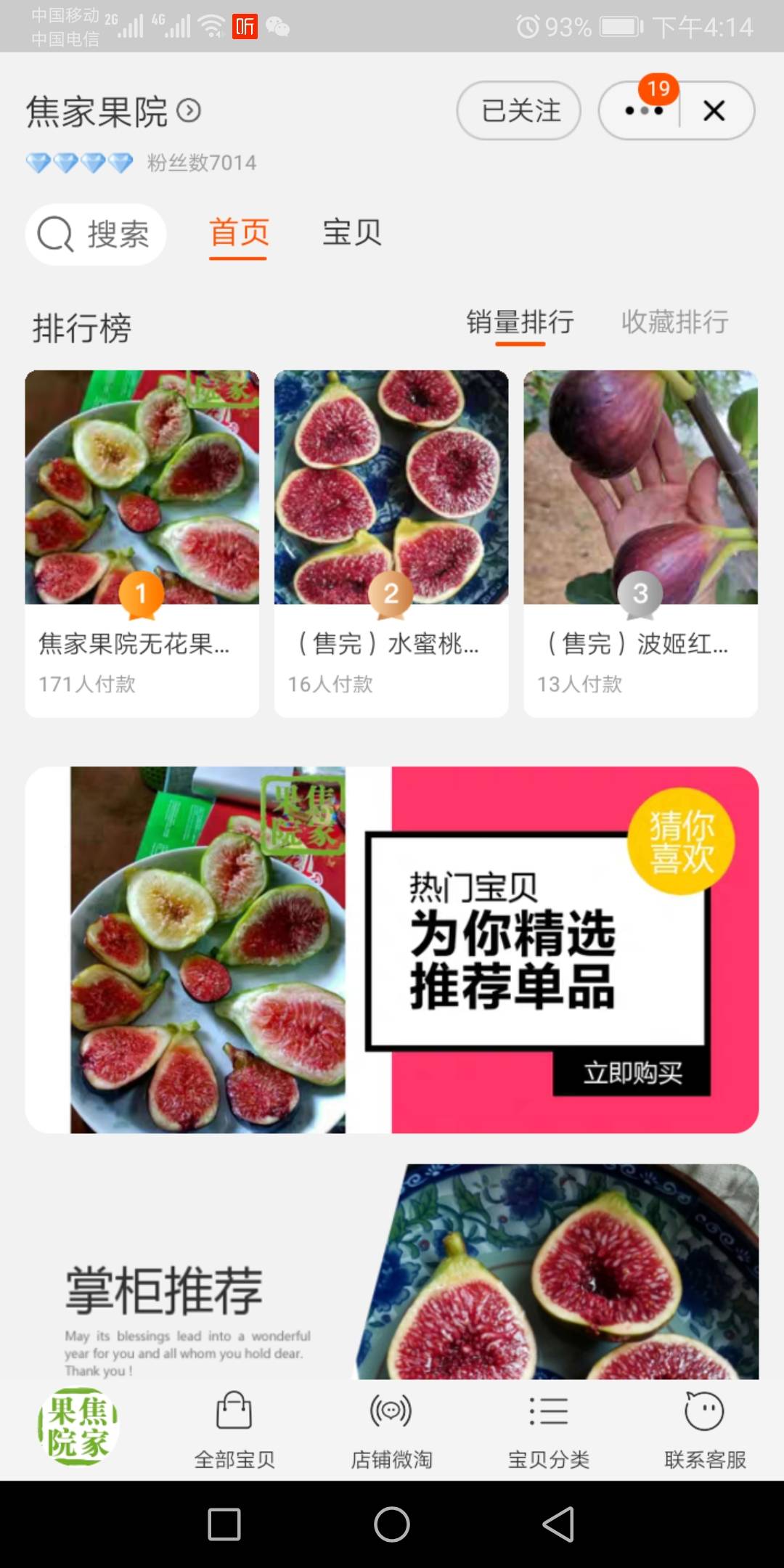Screen dimensions: 784x1568
Task: Switch to the 宝贝 tab
Action: pyautogui.click(x=352, y=233)
